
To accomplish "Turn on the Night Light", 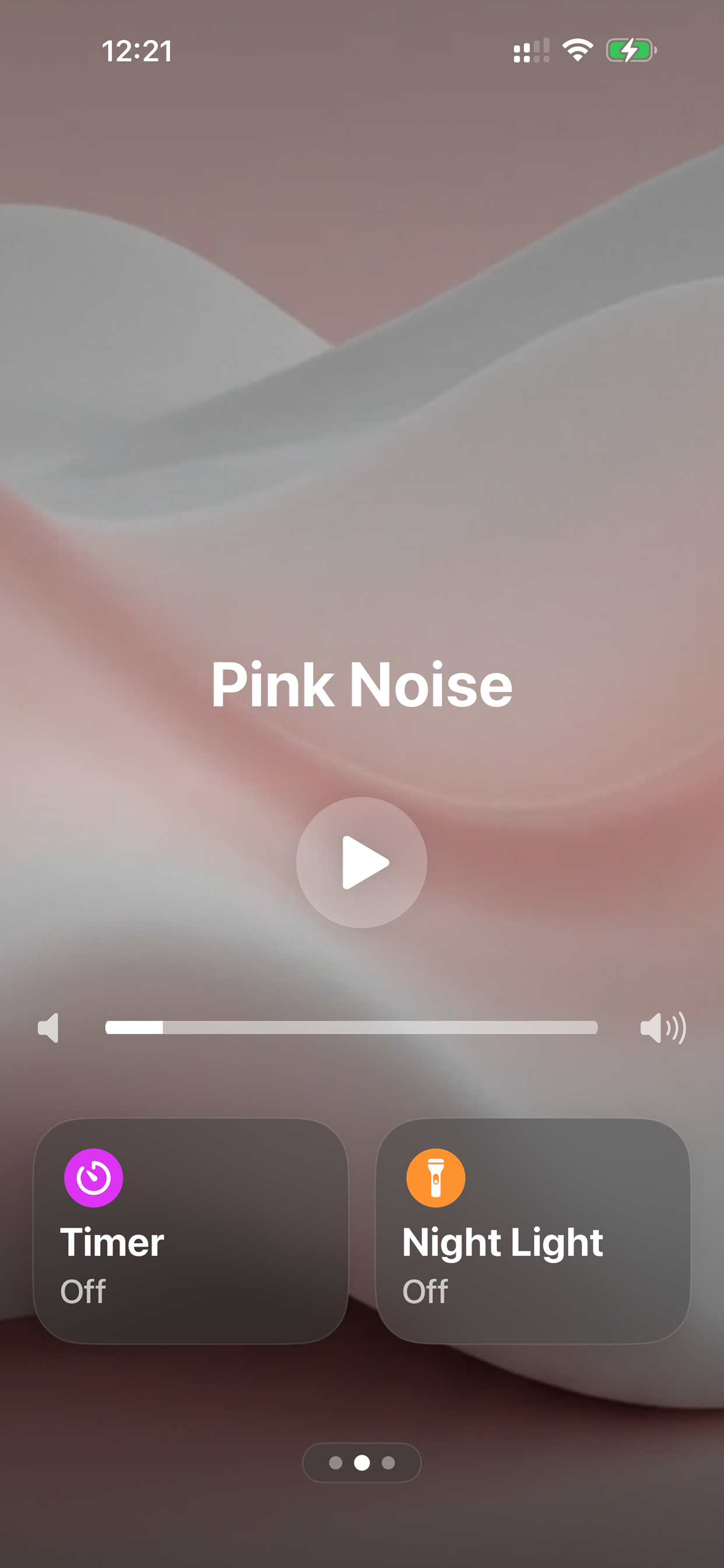I will point(532,1230).
